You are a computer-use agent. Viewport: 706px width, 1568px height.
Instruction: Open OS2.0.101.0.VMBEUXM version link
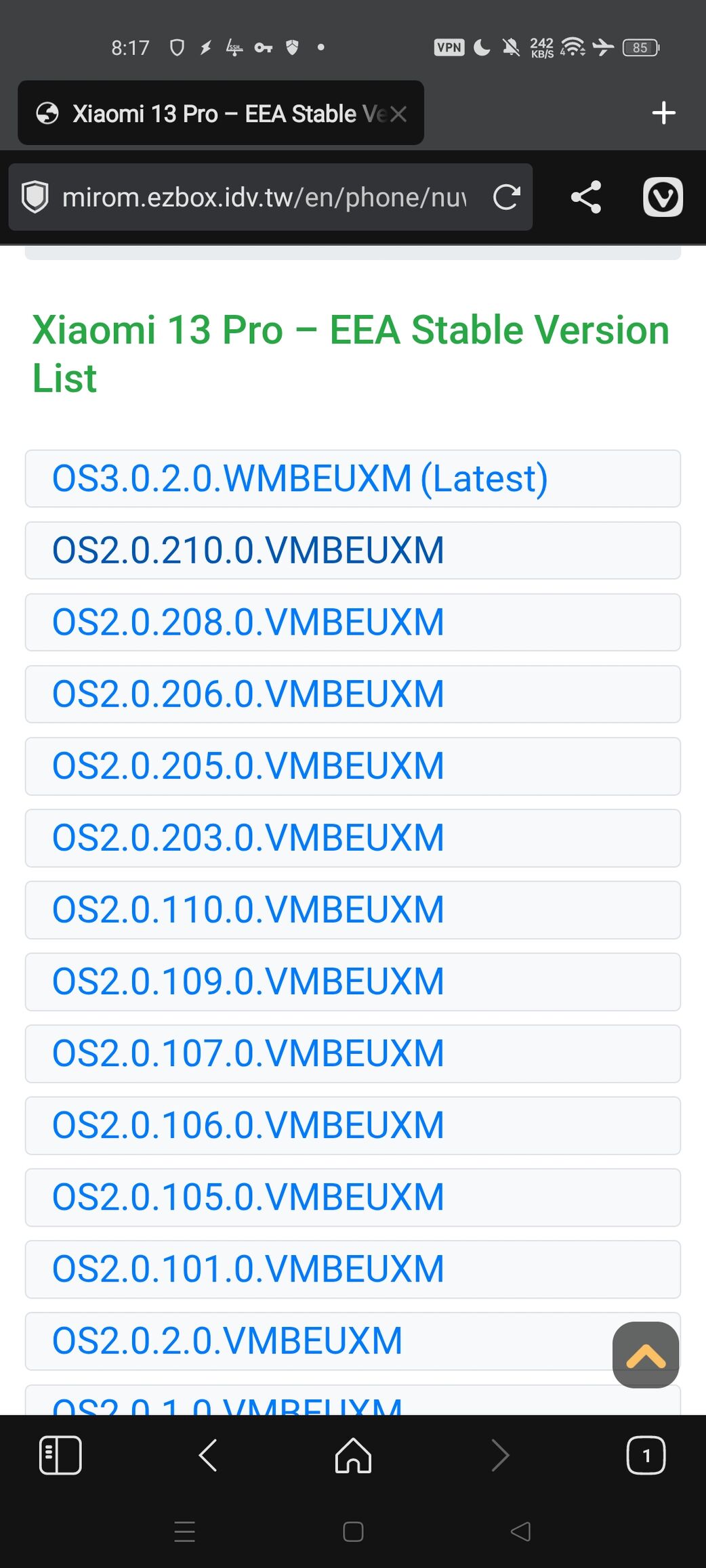pos(248,1269)
